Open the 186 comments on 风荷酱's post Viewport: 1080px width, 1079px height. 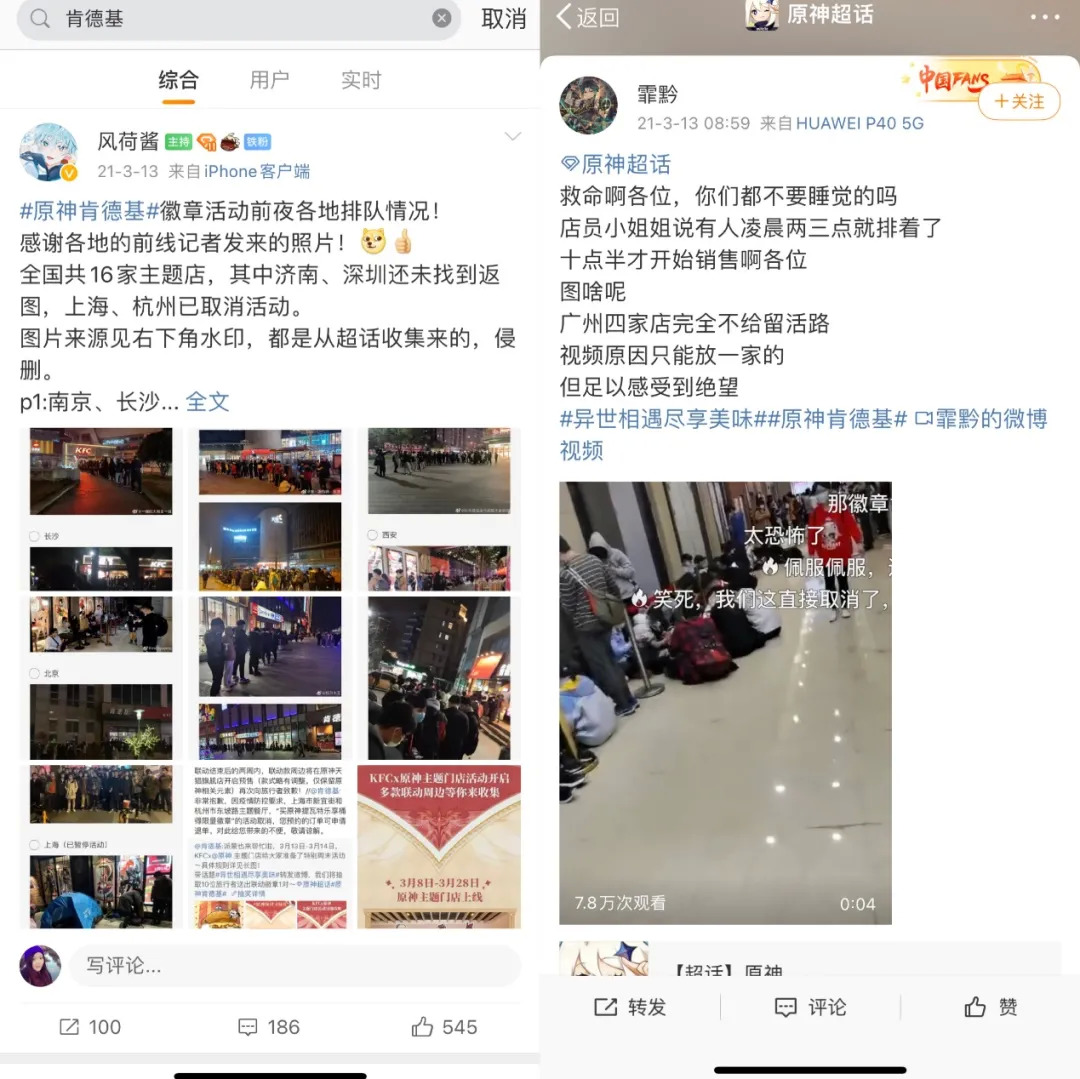pyautogui.click(x=269, y=1027)
